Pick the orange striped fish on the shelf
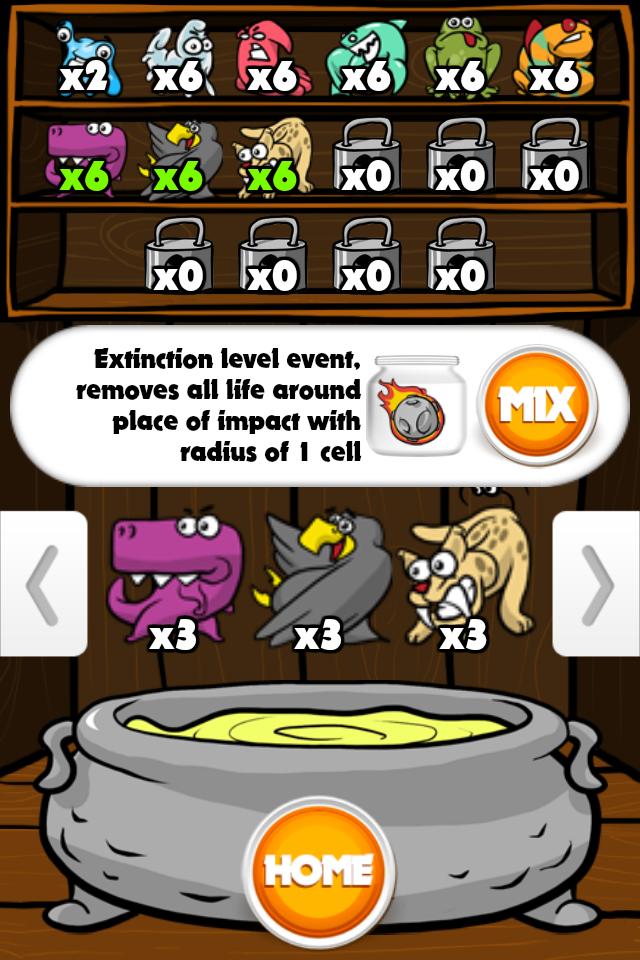Viewport: 640px width, 960px height. click(x=553, y=58)
